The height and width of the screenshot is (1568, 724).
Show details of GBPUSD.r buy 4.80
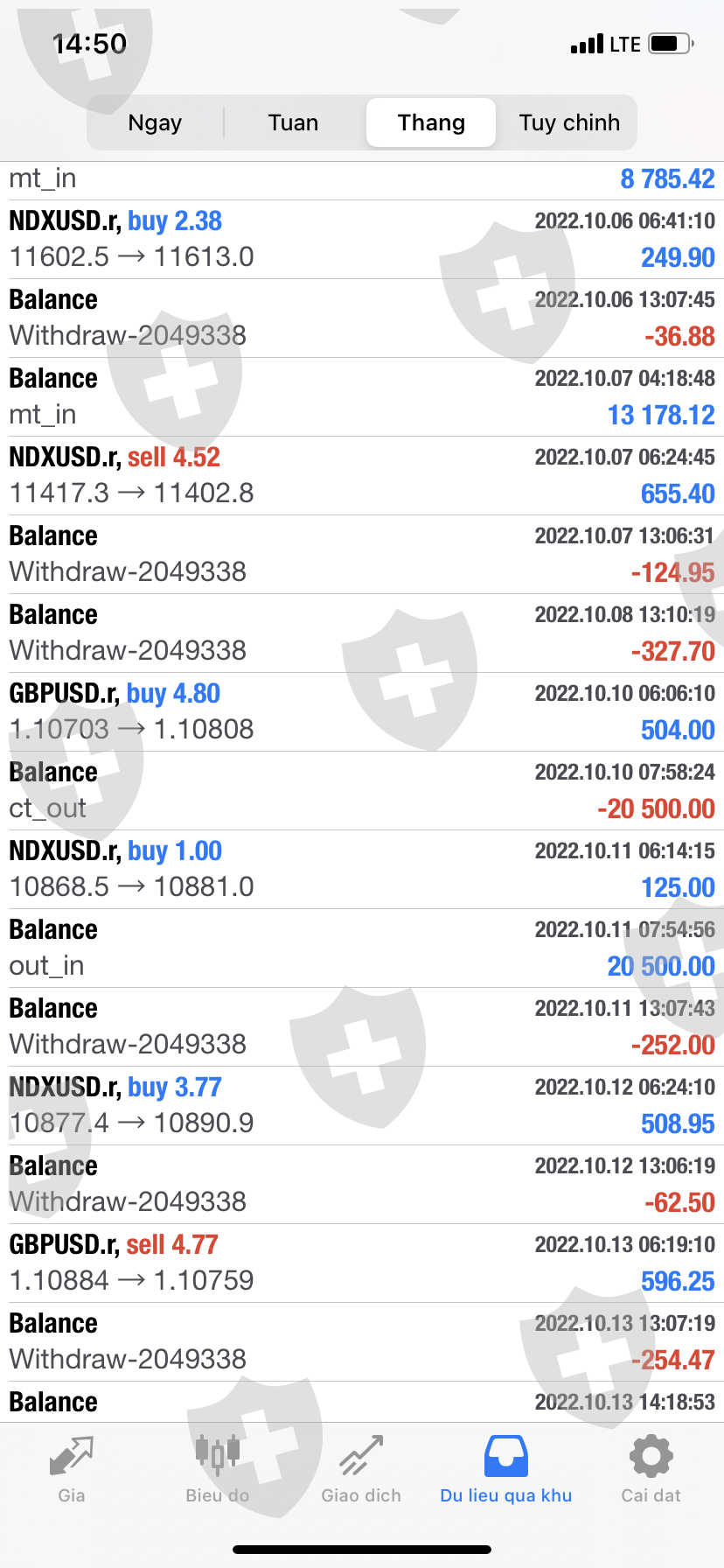pos(362,711)
